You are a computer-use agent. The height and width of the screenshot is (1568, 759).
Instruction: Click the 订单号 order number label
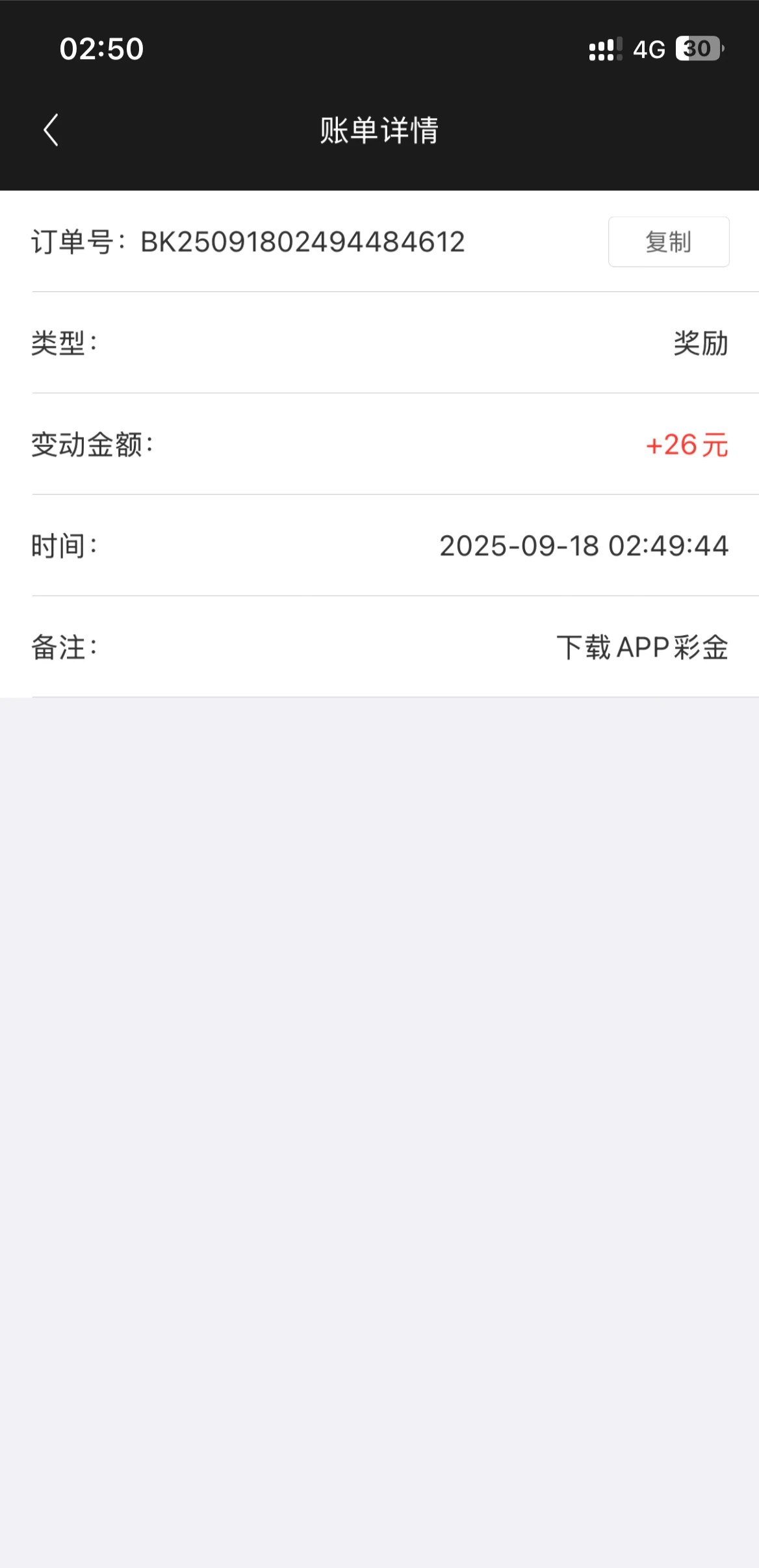(x=71, y=241)
